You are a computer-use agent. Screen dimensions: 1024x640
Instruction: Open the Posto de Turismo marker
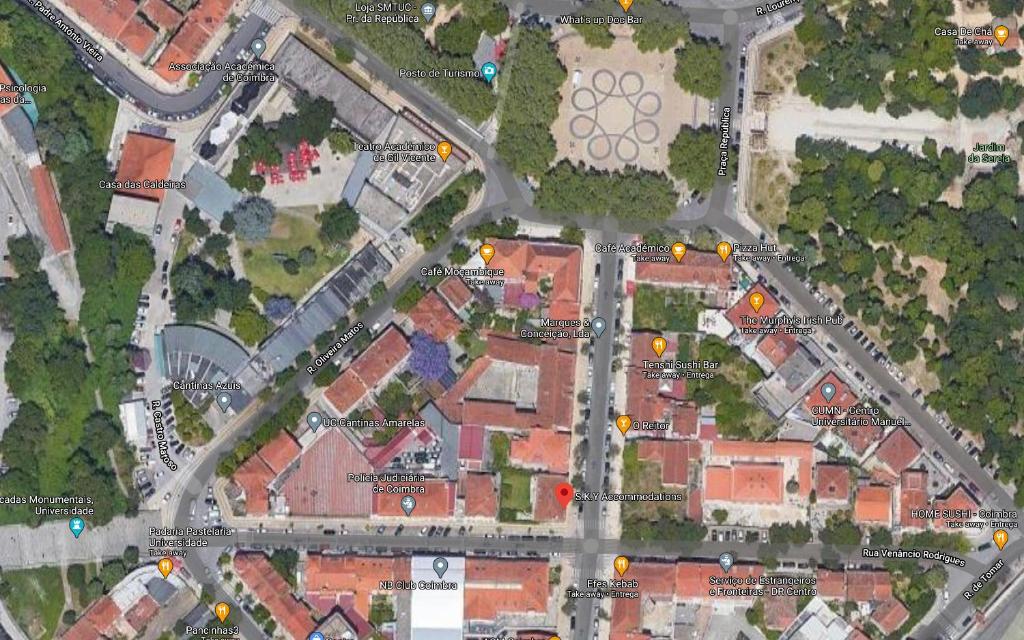click(488, 72)
